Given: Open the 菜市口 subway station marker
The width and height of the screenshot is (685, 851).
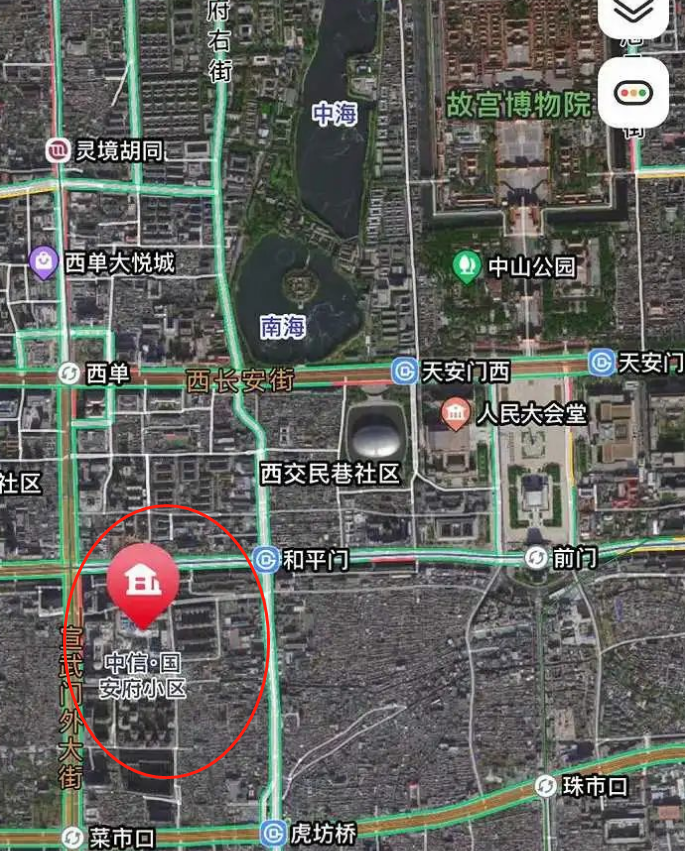Looking at the screenshot, I should (x=71, y=837).
